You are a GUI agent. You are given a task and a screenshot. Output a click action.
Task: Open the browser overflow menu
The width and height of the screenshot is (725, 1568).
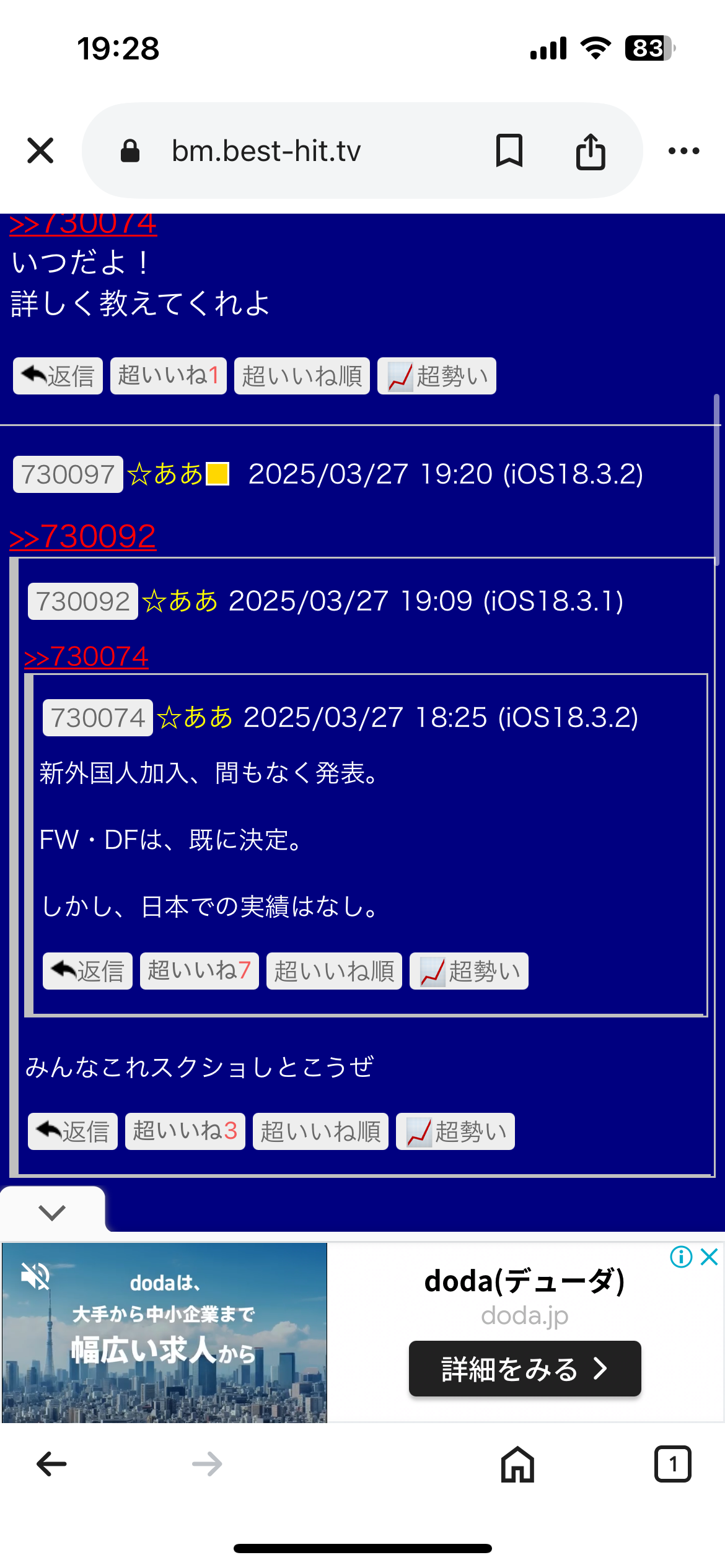683,150
